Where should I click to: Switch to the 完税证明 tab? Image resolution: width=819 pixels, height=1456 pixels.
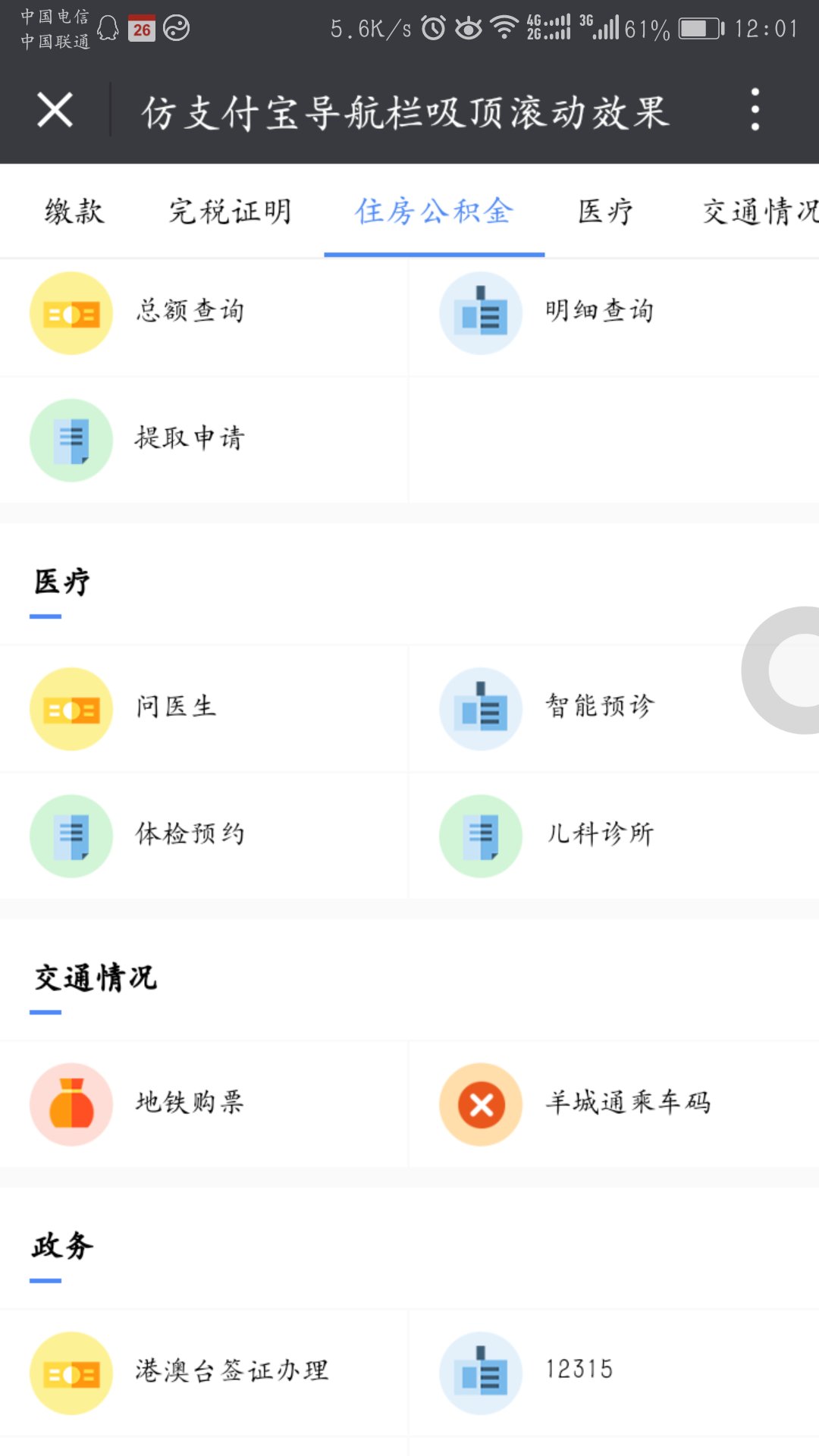(x=230, y=212)
